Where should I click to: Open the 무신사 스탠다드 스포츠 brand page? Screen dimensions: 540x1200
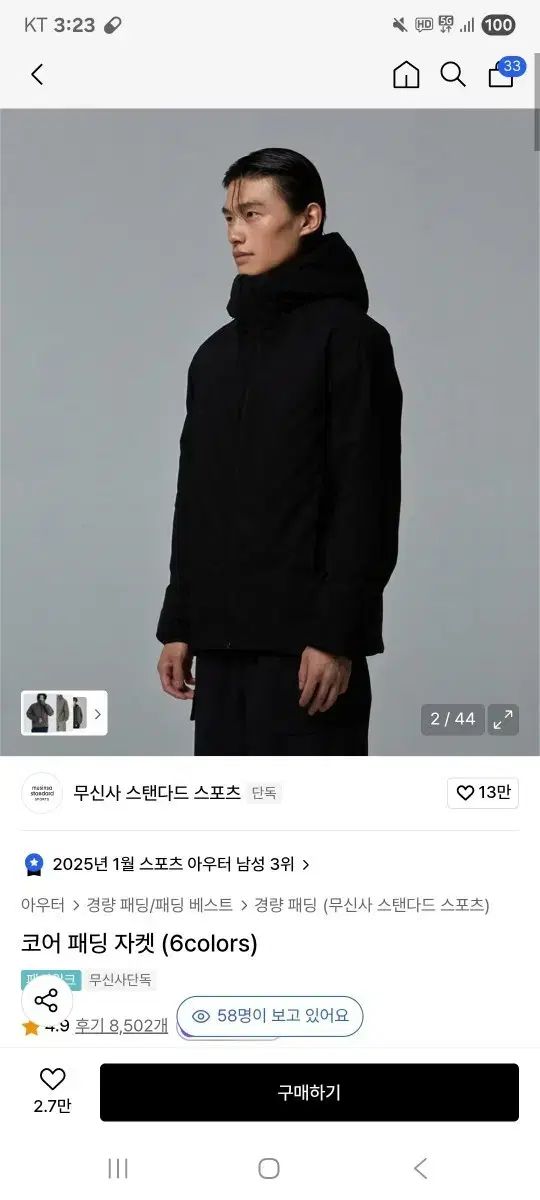tap(157, 792)
